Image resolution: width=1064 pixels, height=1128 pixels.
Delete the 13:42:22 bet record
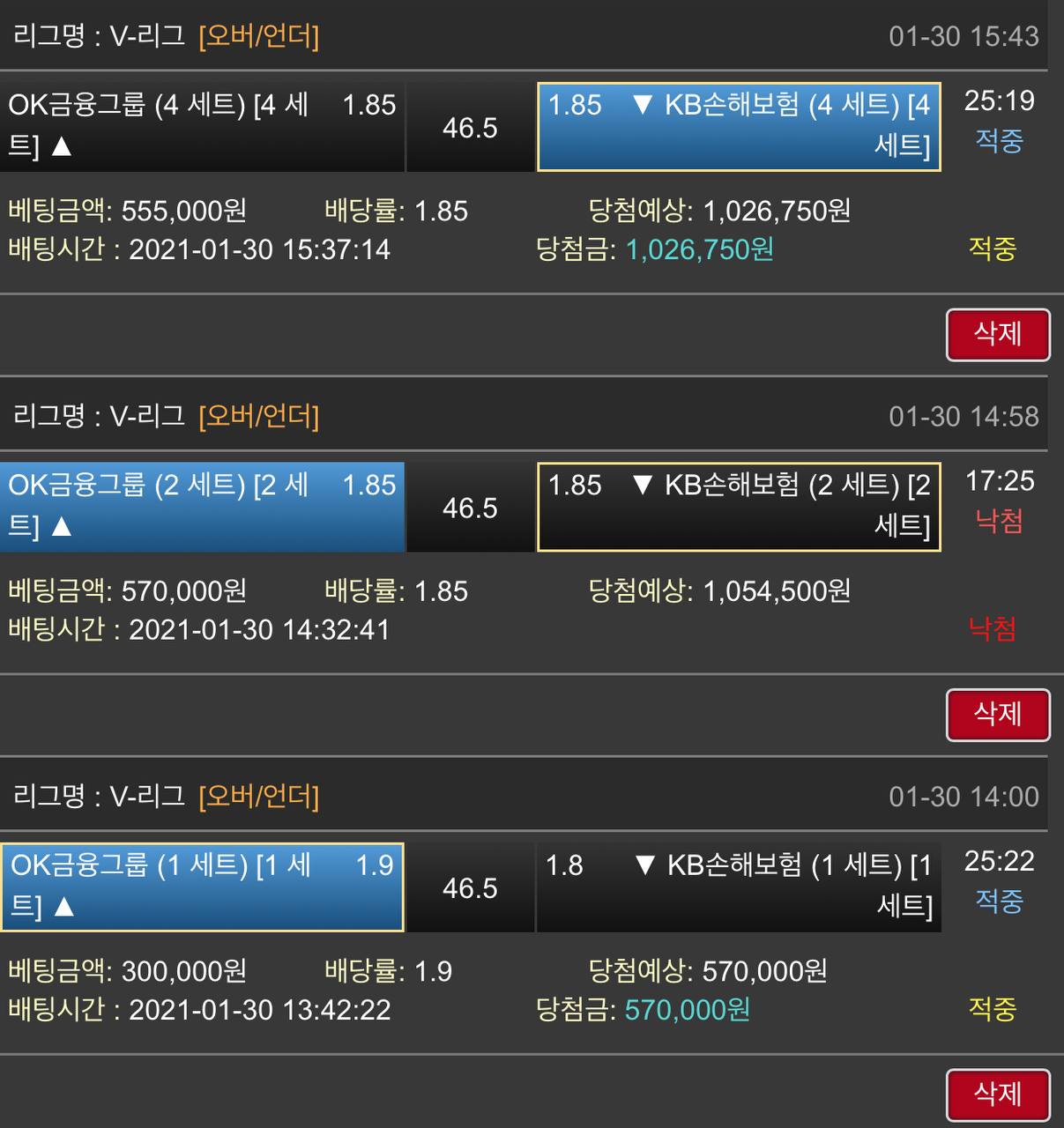pos(998,1095)
